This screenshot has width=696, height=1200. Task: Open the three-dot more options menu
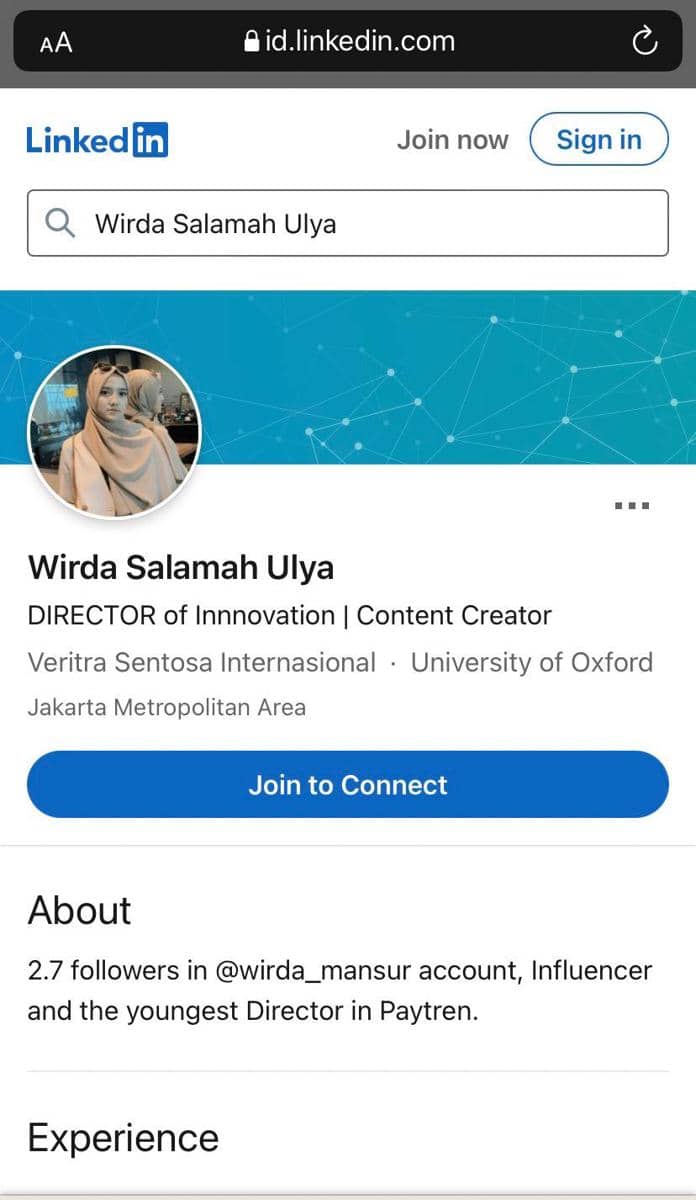(631, 506)
